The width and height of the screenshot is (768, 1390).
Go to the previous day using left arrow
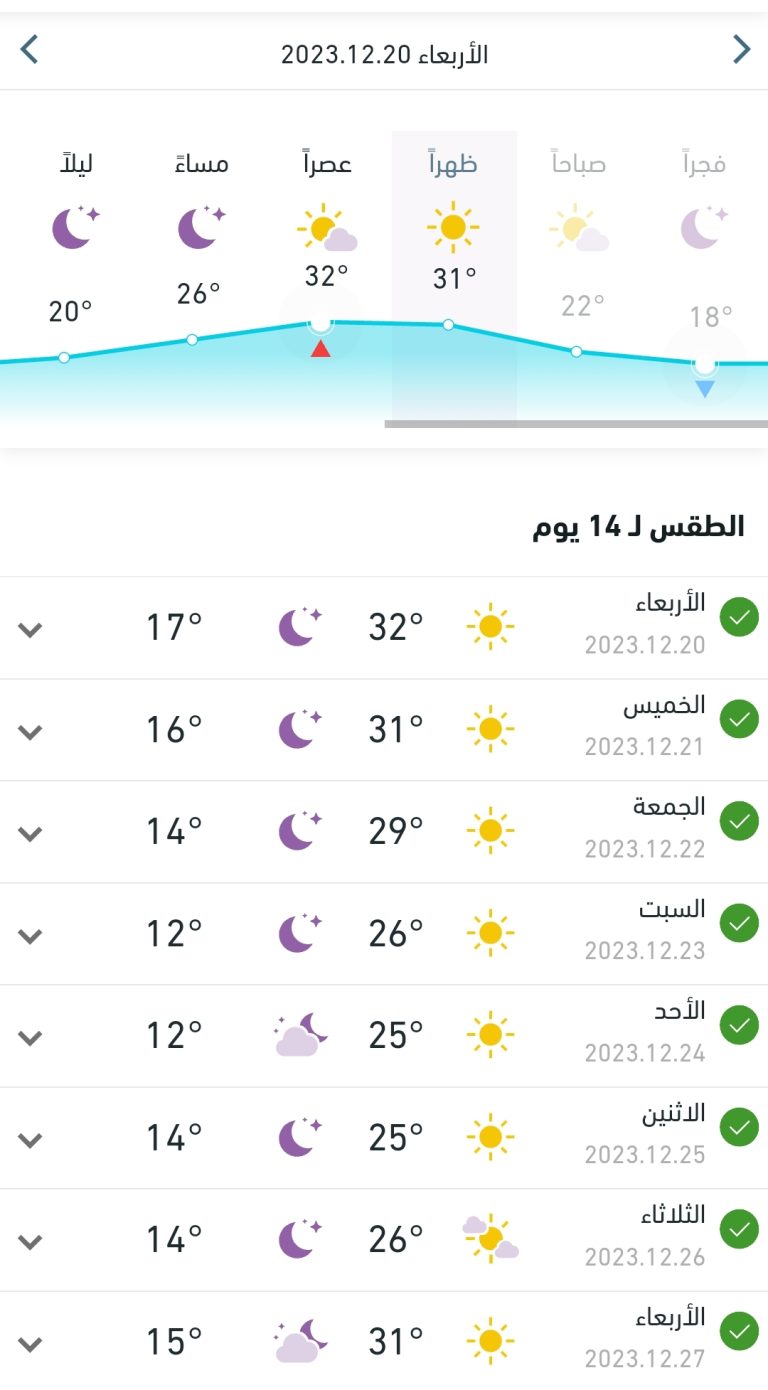[29, 49]
